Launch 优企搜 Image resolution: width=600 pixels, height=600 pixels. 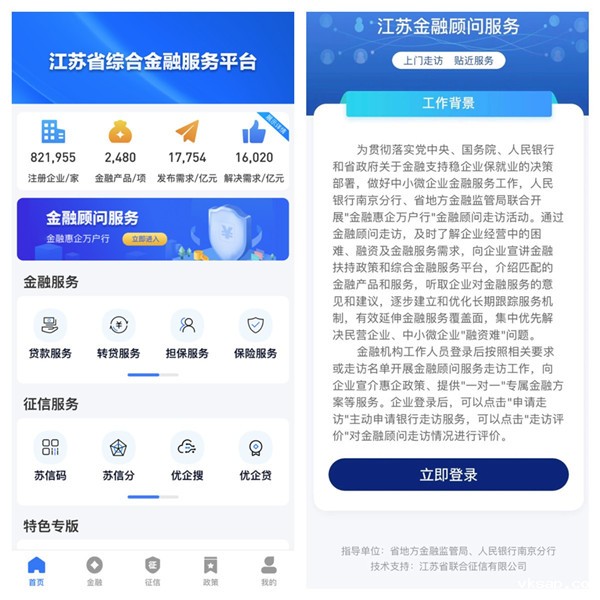point(187,457)
